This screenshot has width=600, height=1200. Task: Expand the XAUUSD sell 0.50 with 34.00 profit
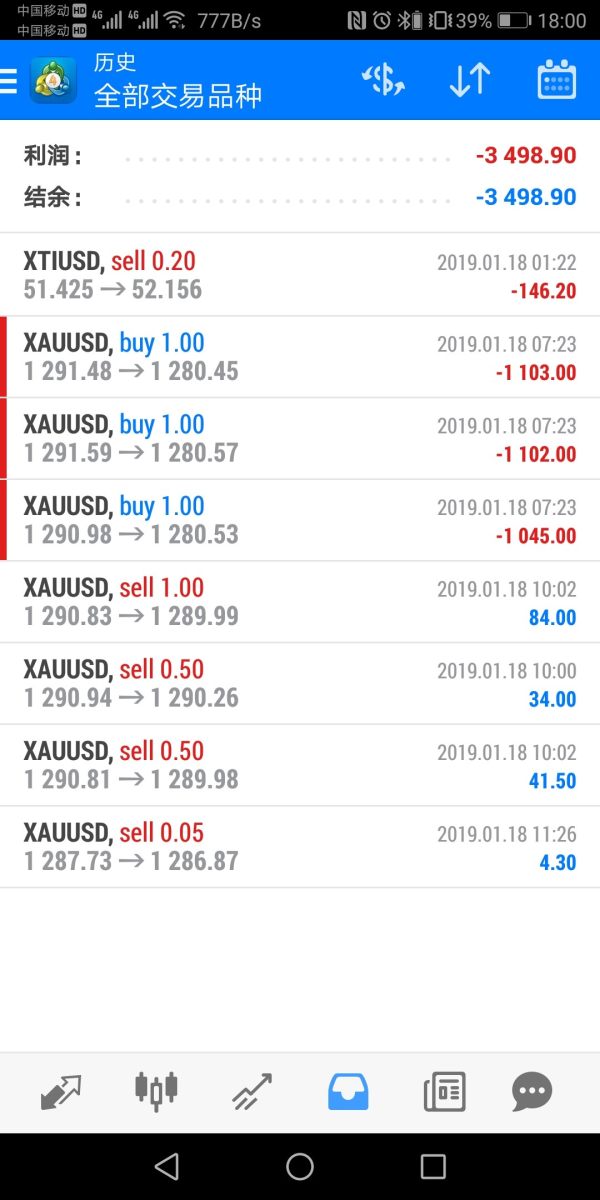pyautogui.click(x=300, y=684)
